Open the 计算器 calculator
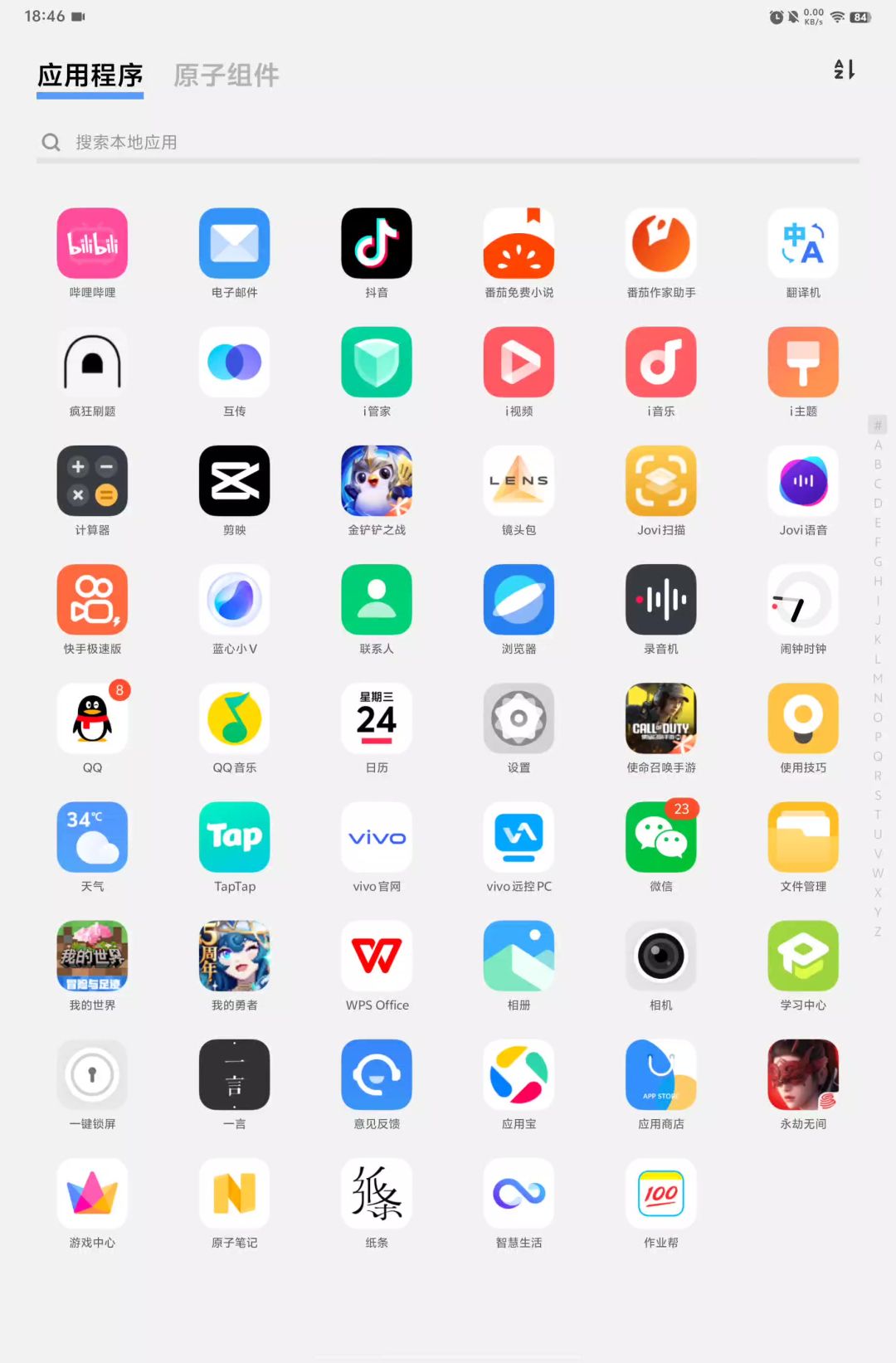This screenshot has width=896, height=1363. [x=92, y=481]
